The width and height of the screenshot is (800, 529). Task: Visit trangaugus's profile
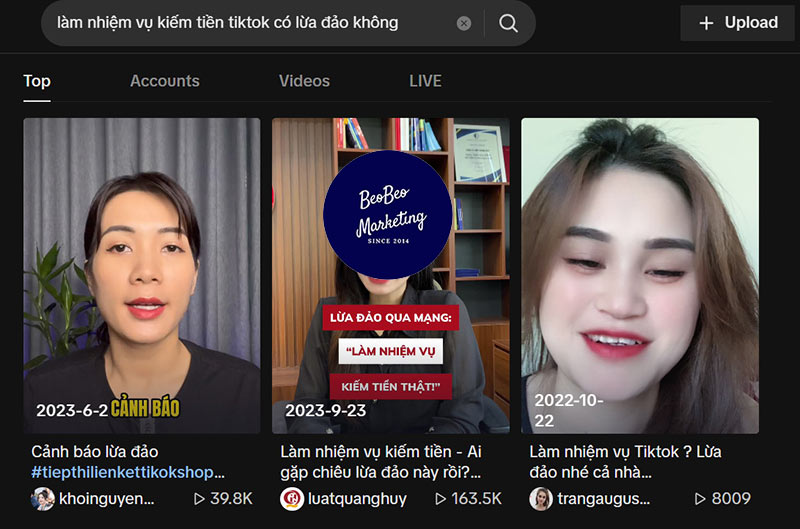(603, 498)
